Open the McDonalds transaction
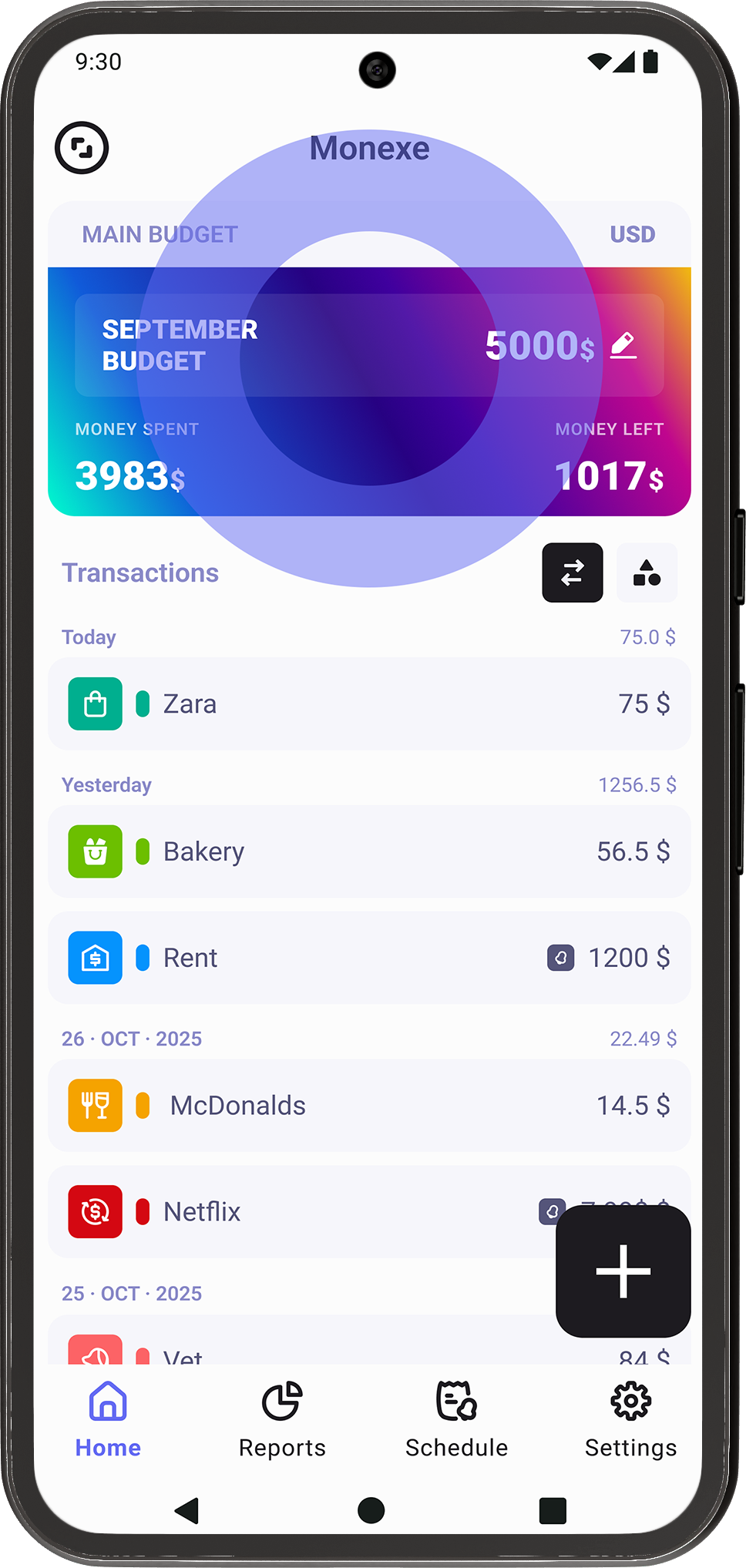This screenshot has height=1568, width=746. (369, 1106)
